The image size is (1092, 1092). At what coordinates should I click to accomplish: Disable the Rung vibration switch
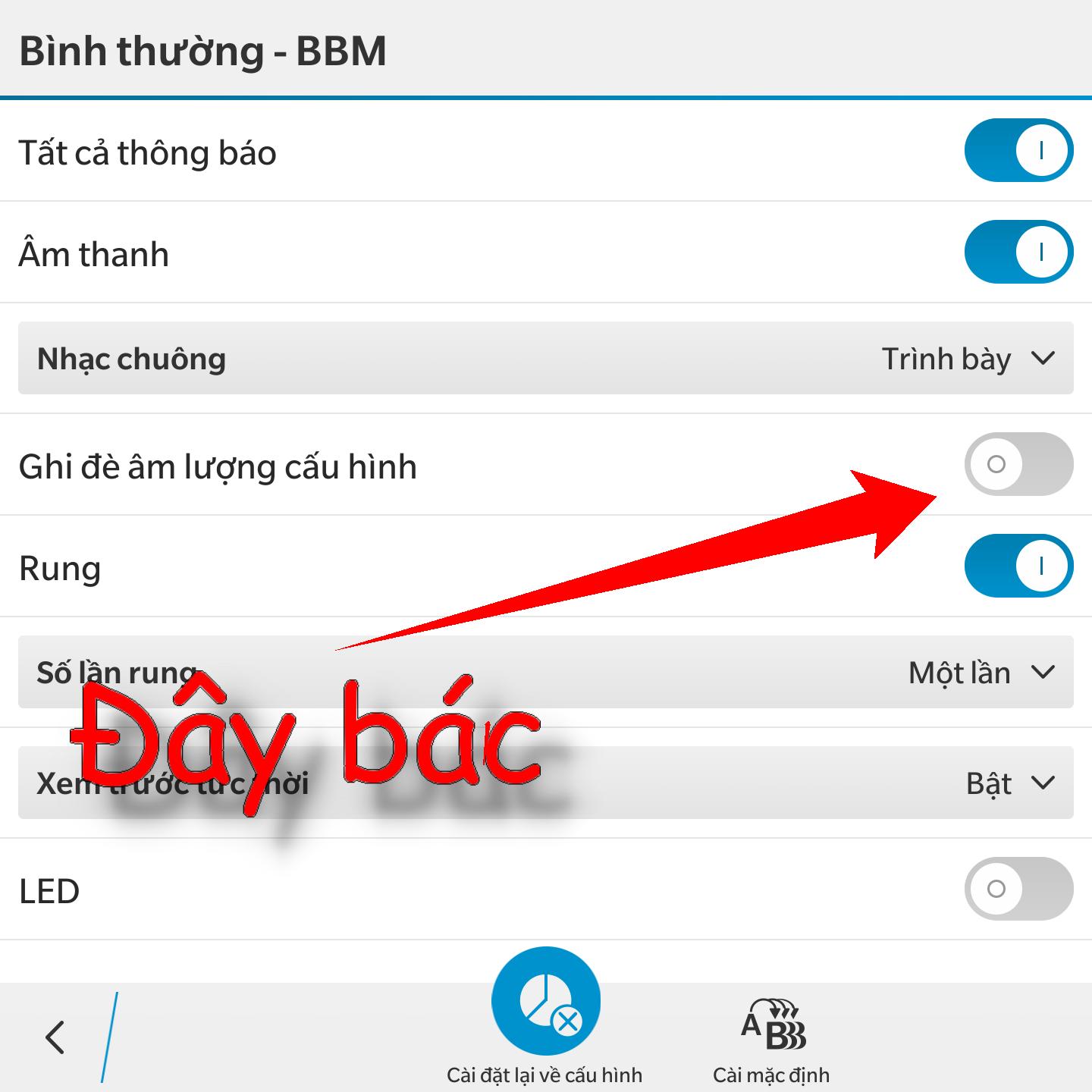[1018, 566]
